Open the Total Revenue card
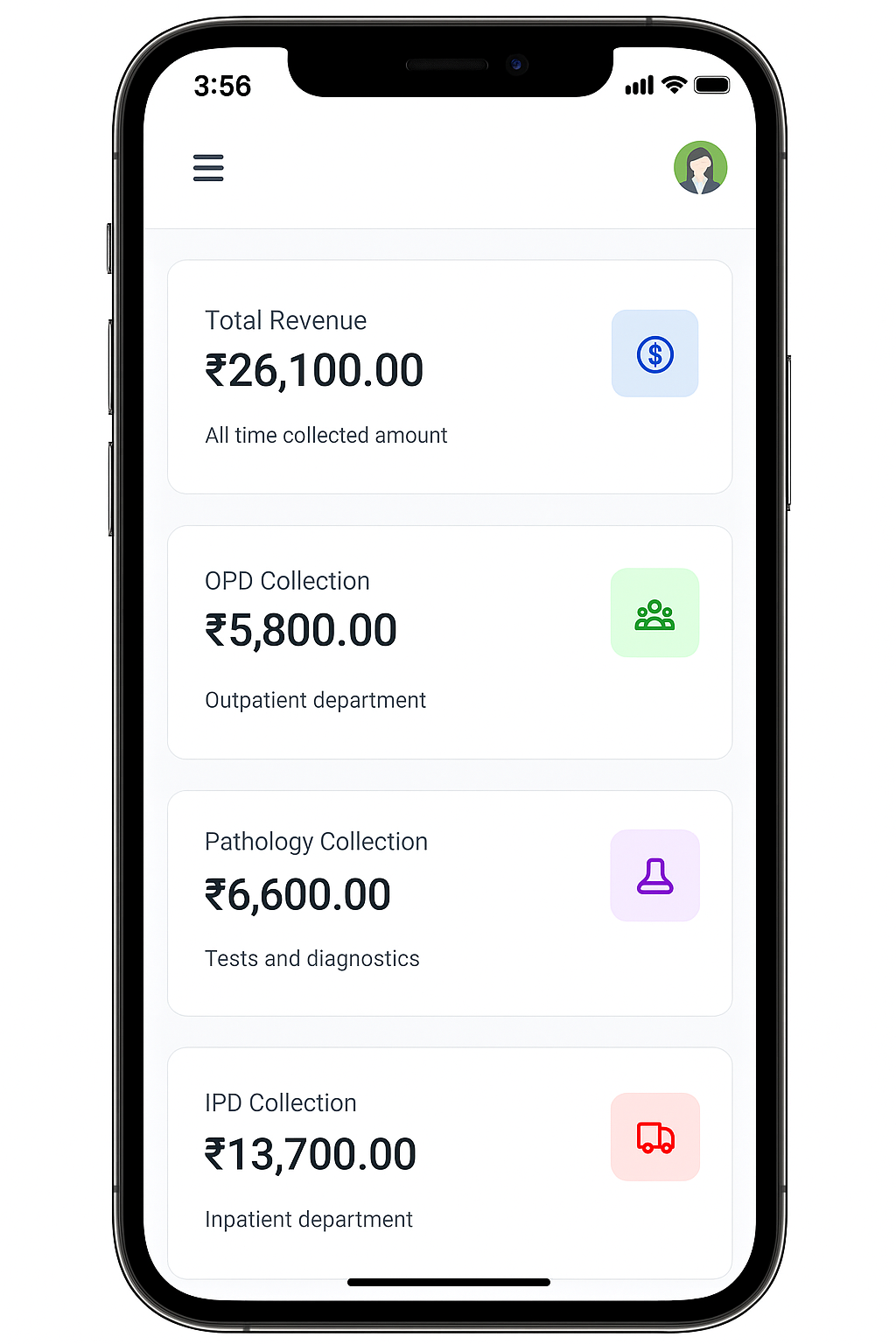Screen dimensions: 896x1344 (449, 376)
